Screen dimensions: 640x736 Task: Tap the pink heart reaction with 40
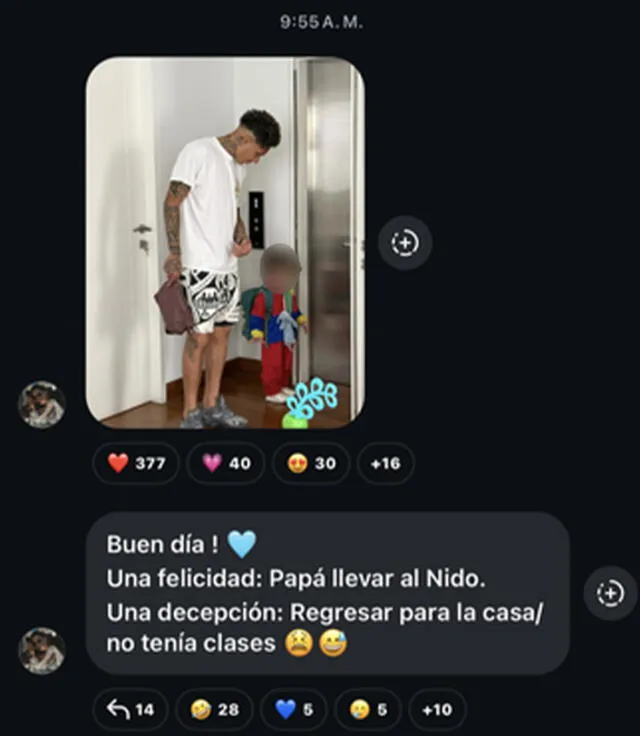(226, 463)
